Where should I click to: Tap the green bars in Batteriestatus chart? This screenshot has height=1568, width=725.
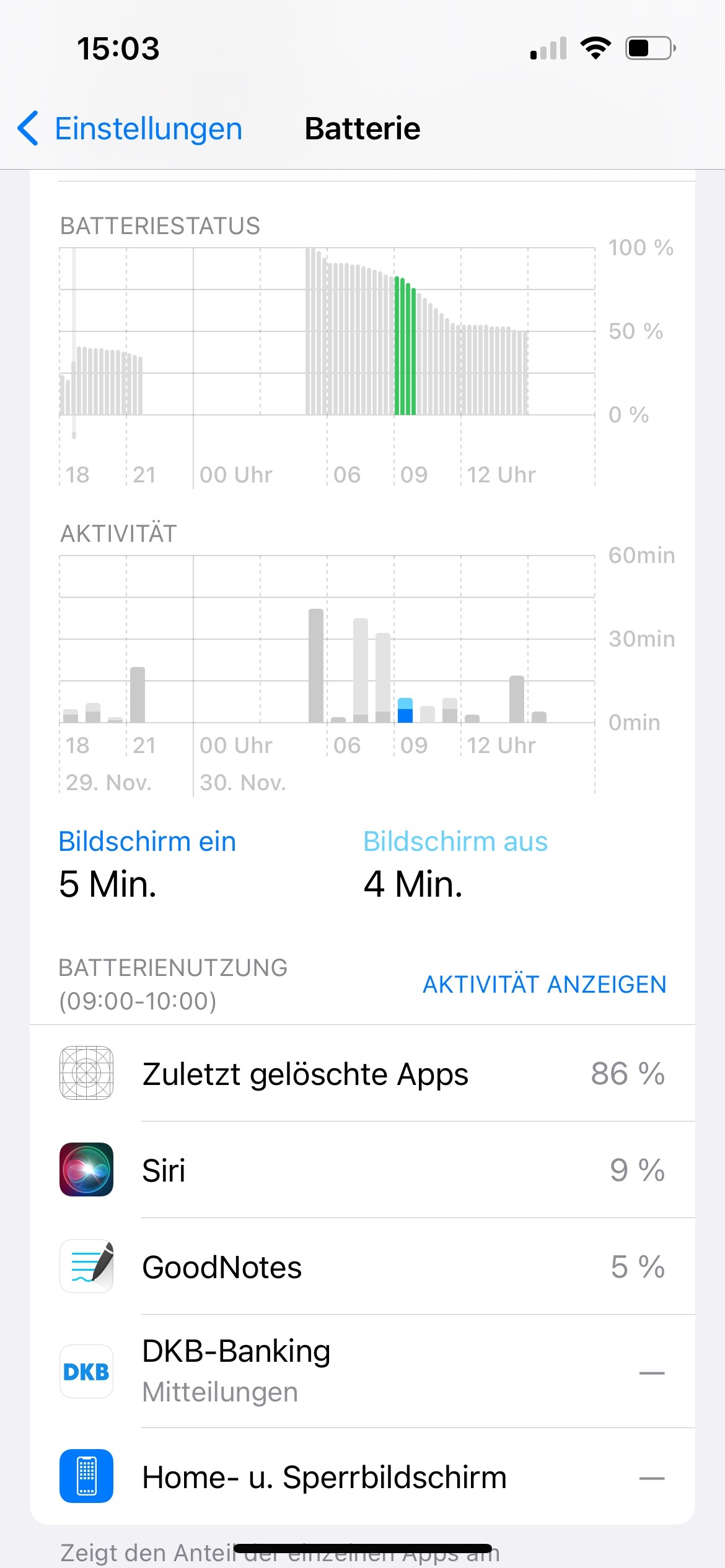pyautogui.click(x=405, y=347)
